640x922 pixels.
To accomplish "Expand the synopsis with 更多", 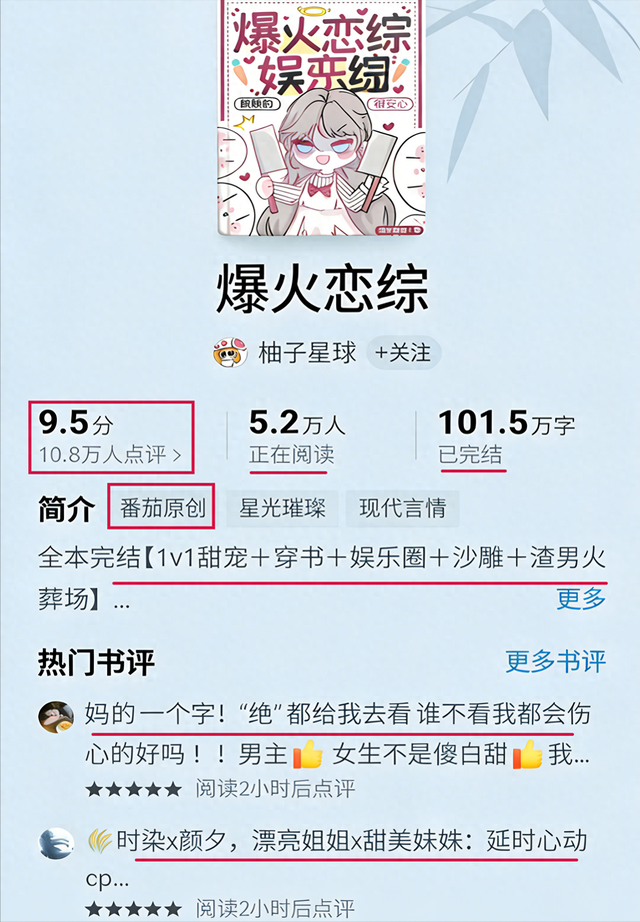I will click(x=581, y=599).
